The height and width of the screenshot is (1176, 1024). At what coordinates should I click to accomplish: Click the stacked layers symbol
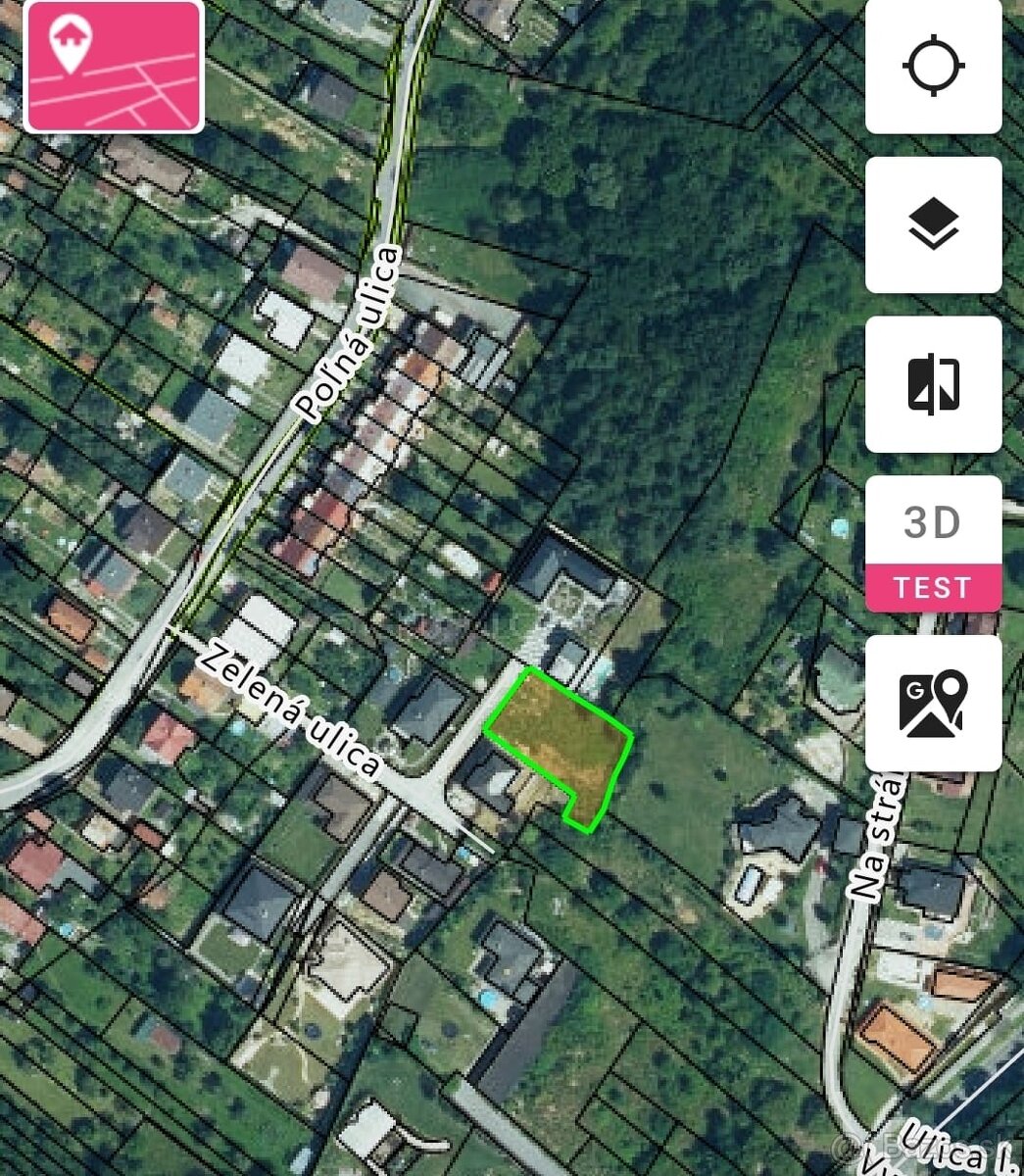(x=933, y=223)
